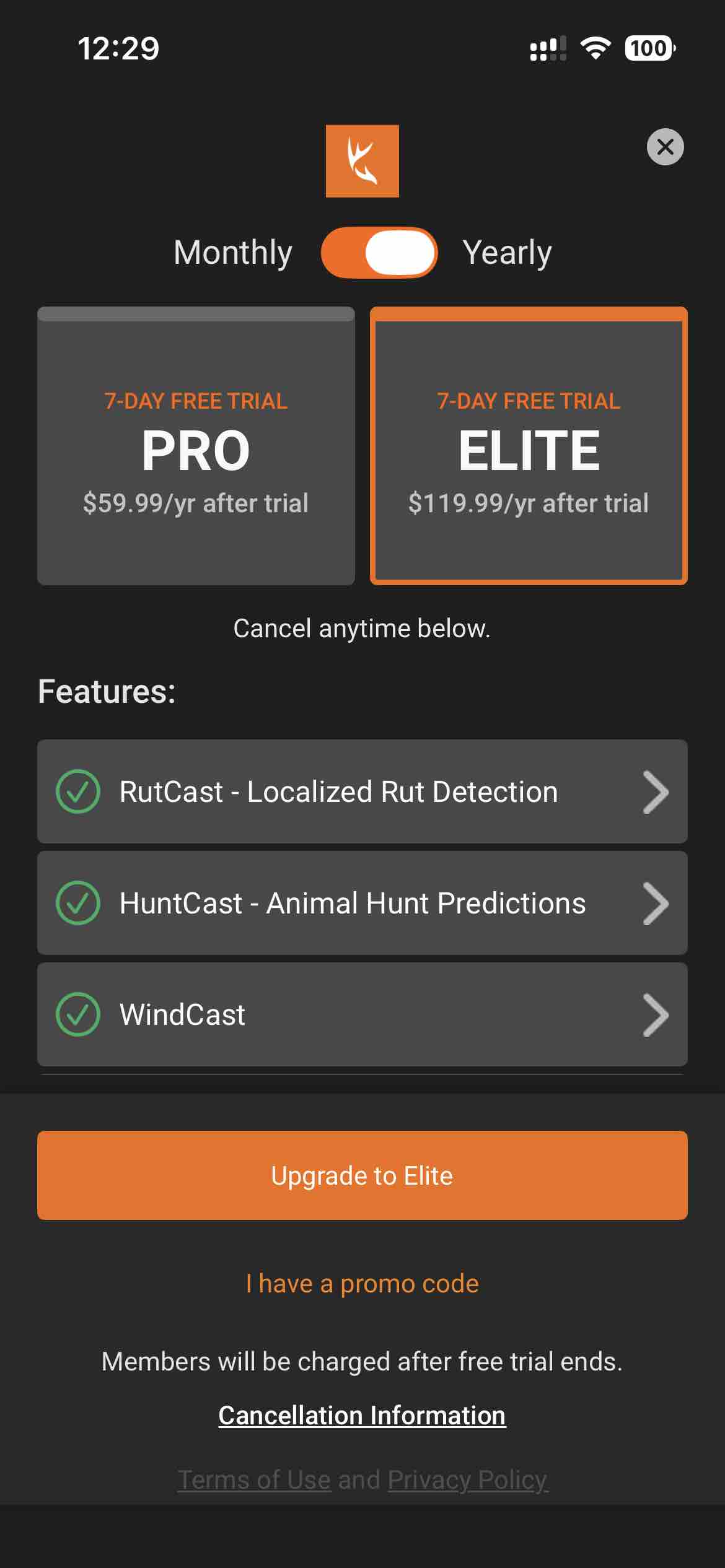The width and height of the screenshot is (725, 1568).
Task: Select the Yearly label
Action: [x=507, y=251]
